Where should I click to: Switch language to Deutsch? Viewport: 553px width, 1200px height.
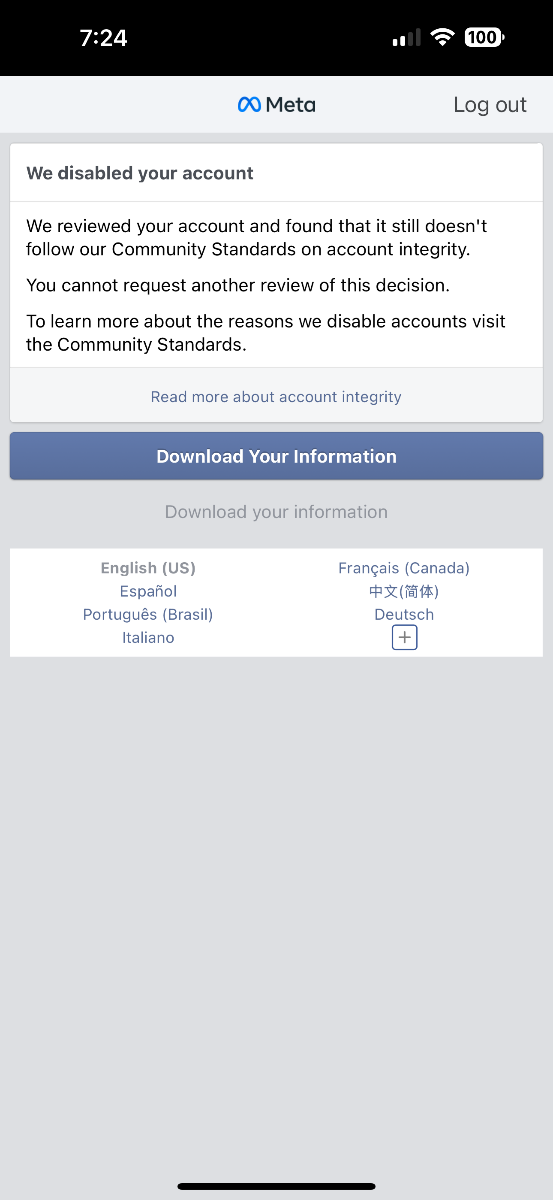point(404,614)
